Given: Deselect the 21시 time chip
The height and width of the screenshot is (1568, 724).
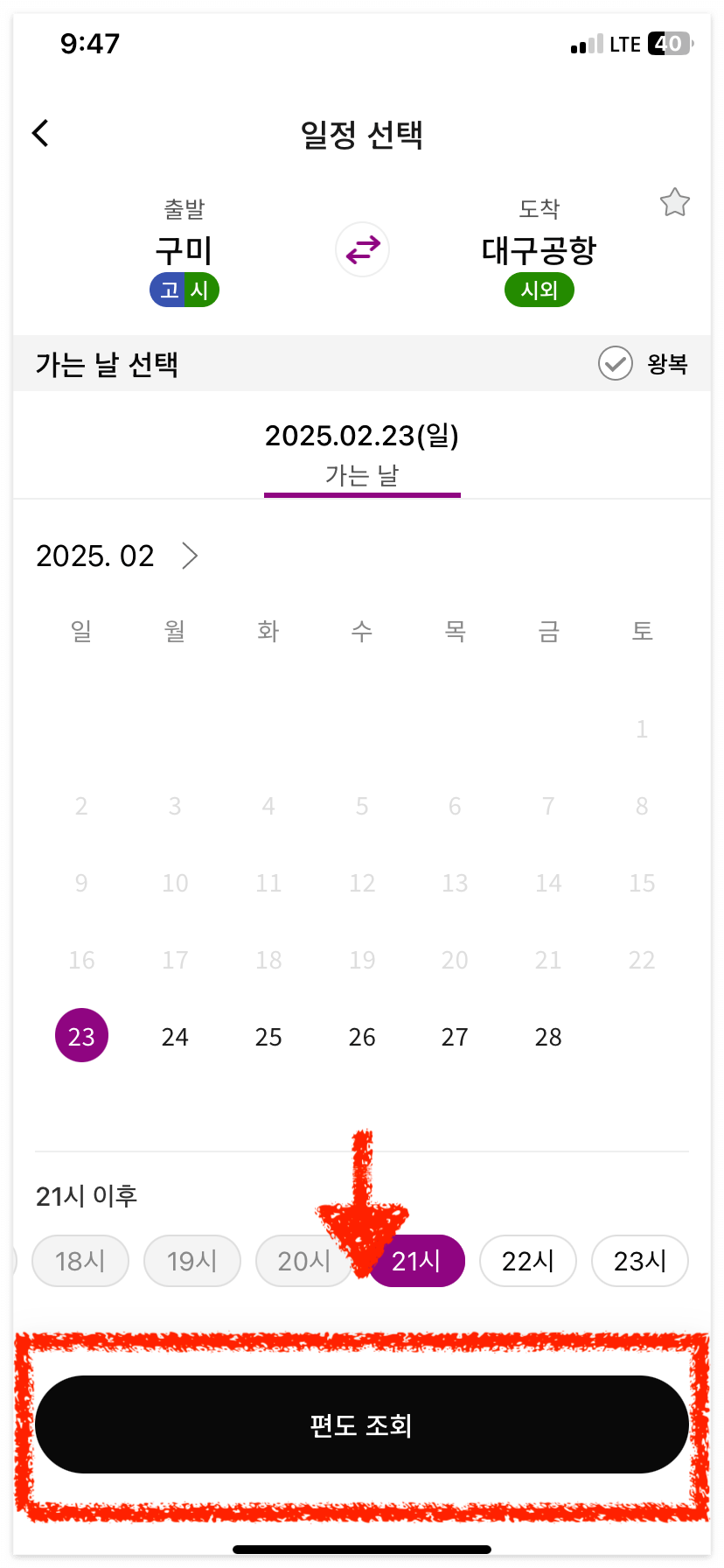Looking at the screenshot, I should (417, 1261).
